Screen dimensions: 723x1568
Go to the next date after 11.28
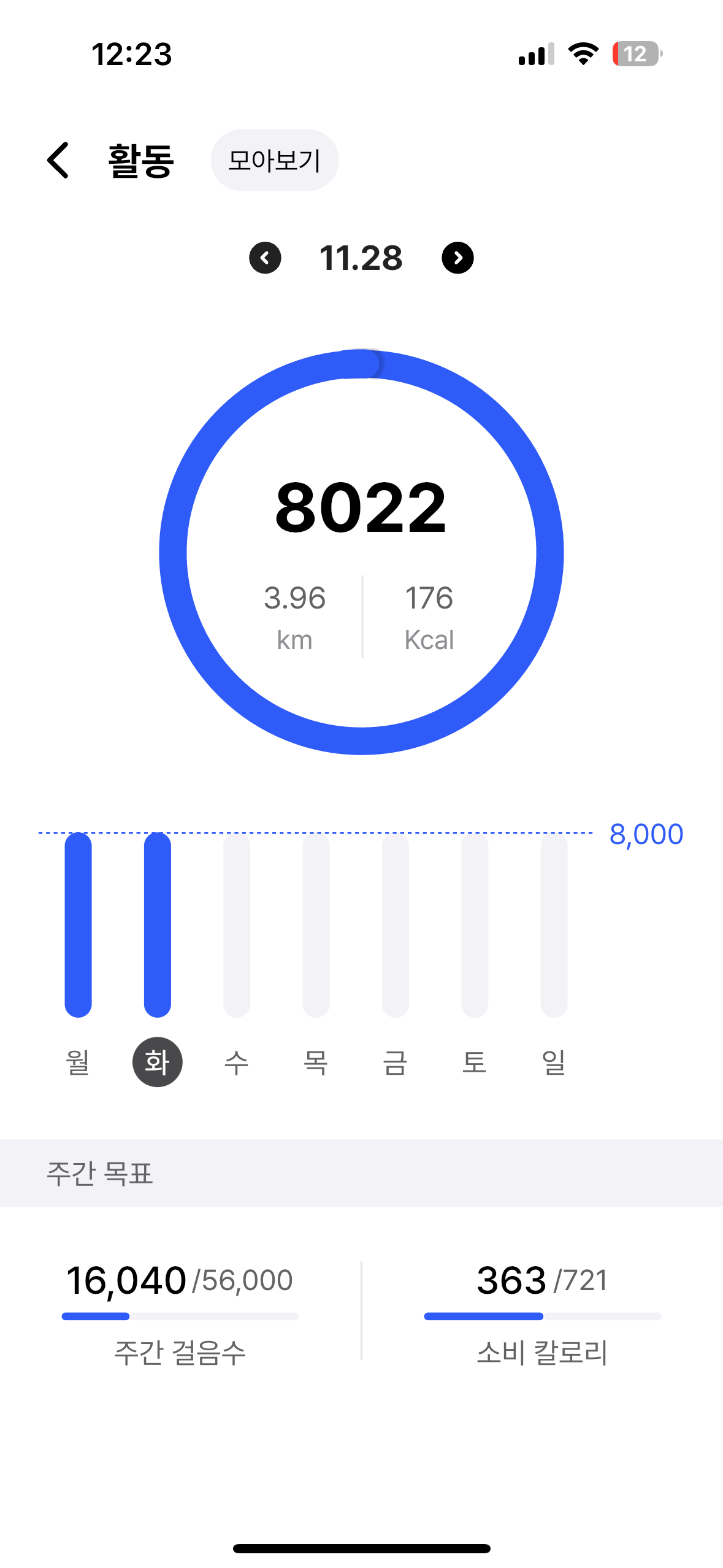(457, 258)
